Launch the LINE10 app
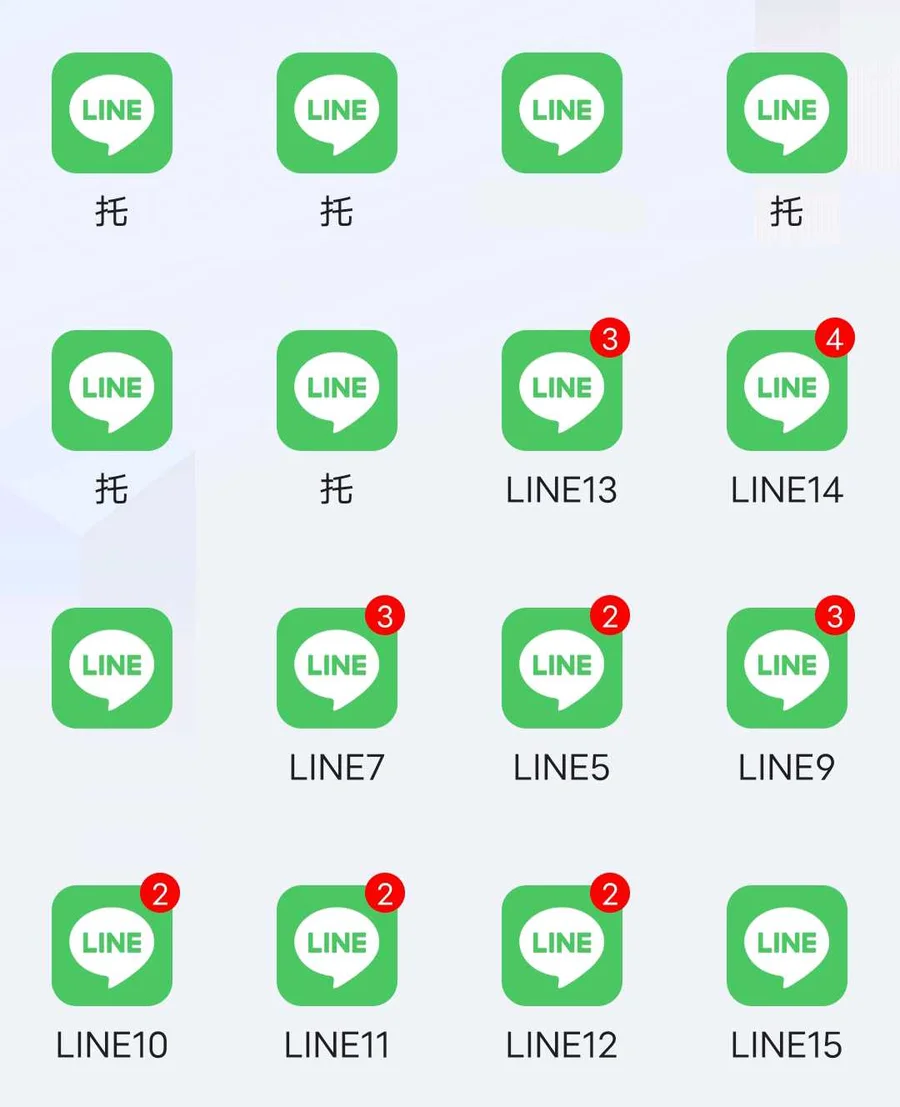Image resolution: width=900 pixels, height=1107 pixels. coord(112,945)
